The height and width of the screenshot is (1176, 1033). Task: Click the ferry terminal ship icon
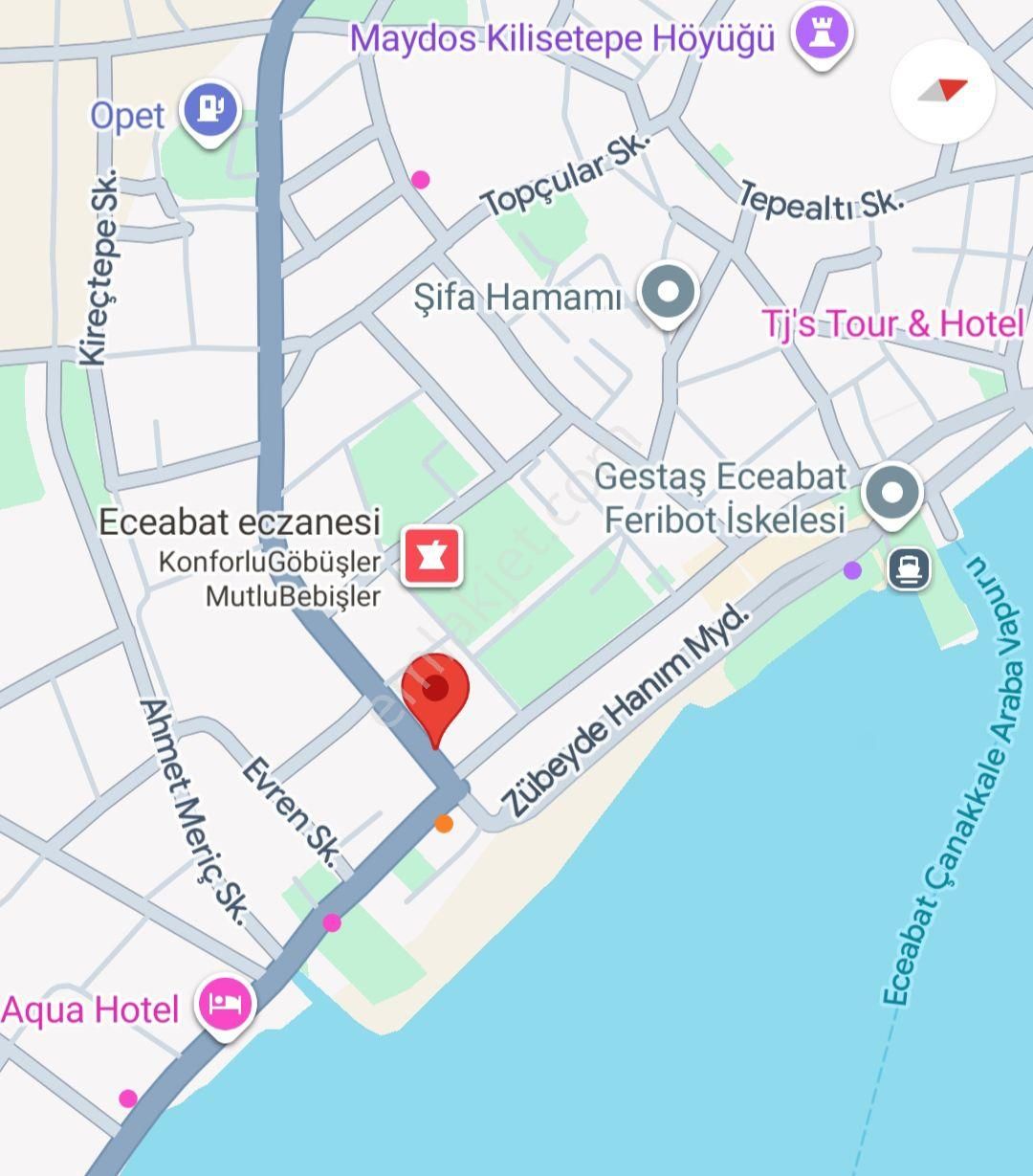[908, 566]
